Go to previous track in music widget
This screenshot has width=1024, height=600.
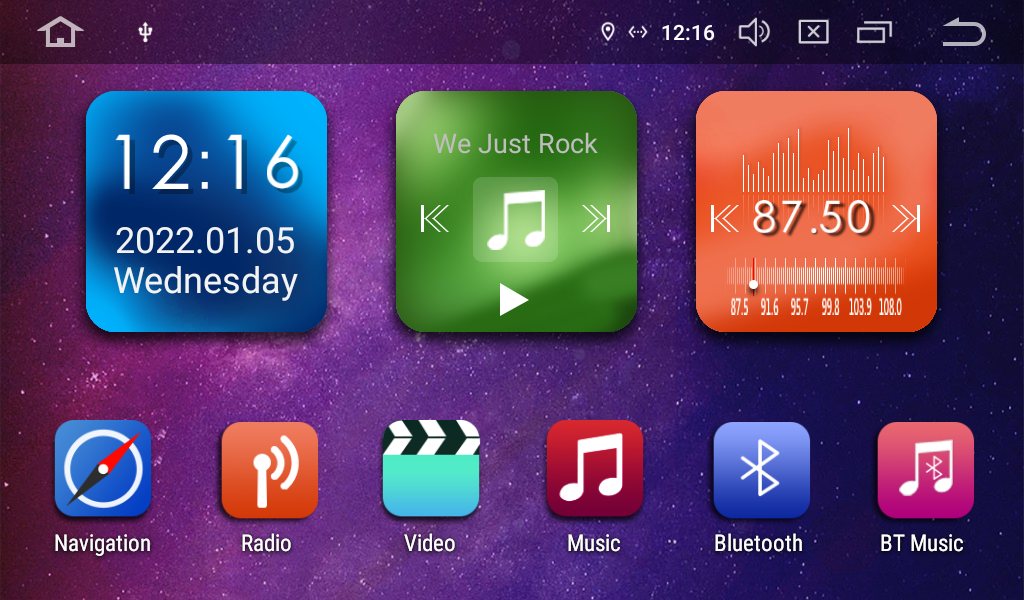435,218
